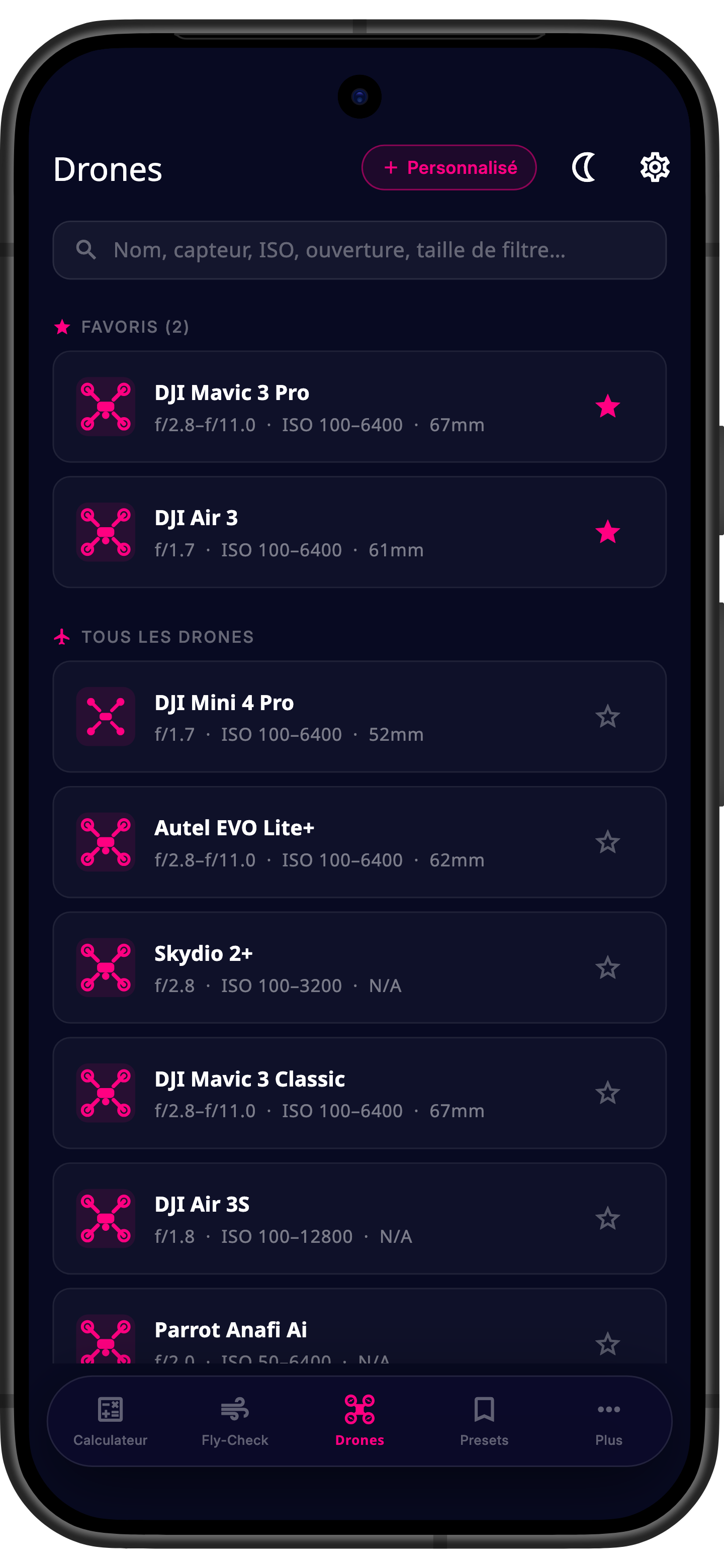
Task: Open the Parrot Anafi Ai card
Action: tap(359, 1327)
